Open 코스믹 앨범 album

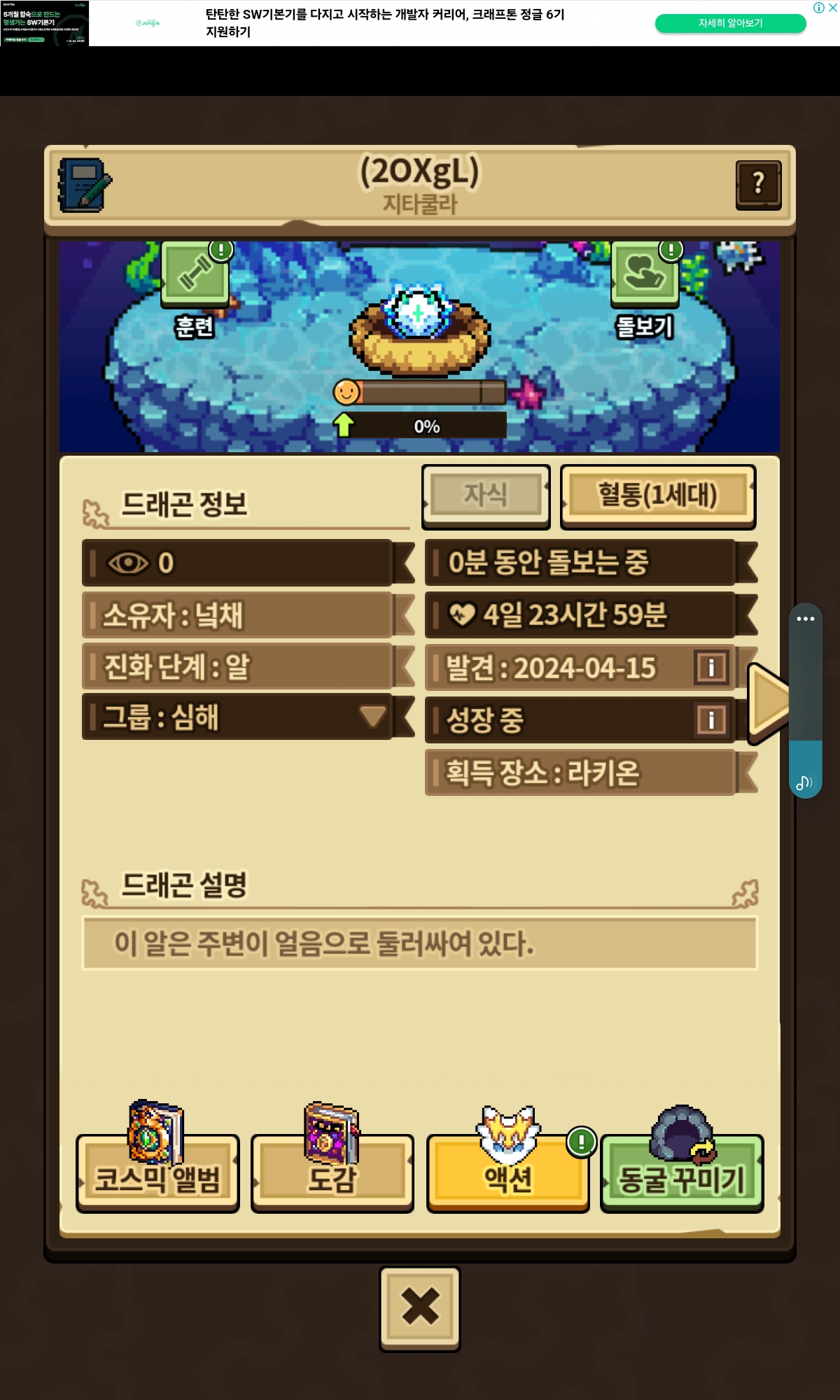(x=157, y=1174)
